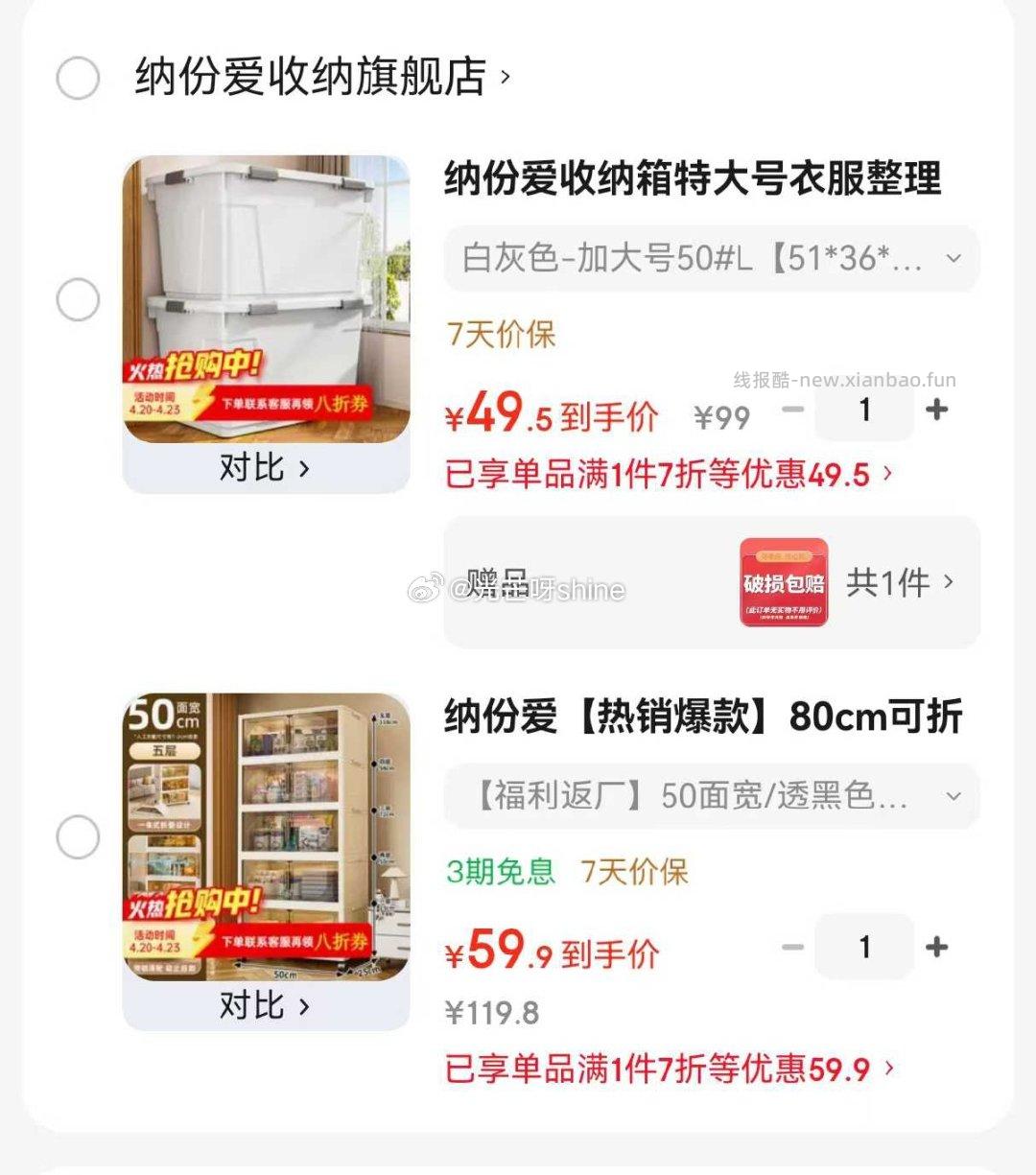
Task: Click the minus icon to decrease shelf quantity
Action: point(792,948)
